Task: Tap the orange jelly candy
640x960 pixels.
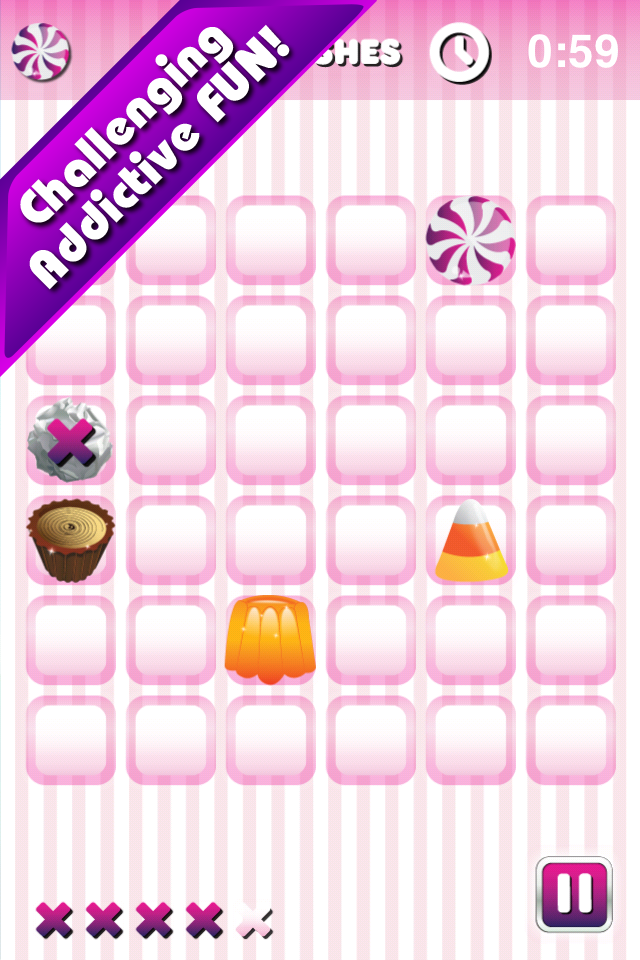Action: coord(271,640)
